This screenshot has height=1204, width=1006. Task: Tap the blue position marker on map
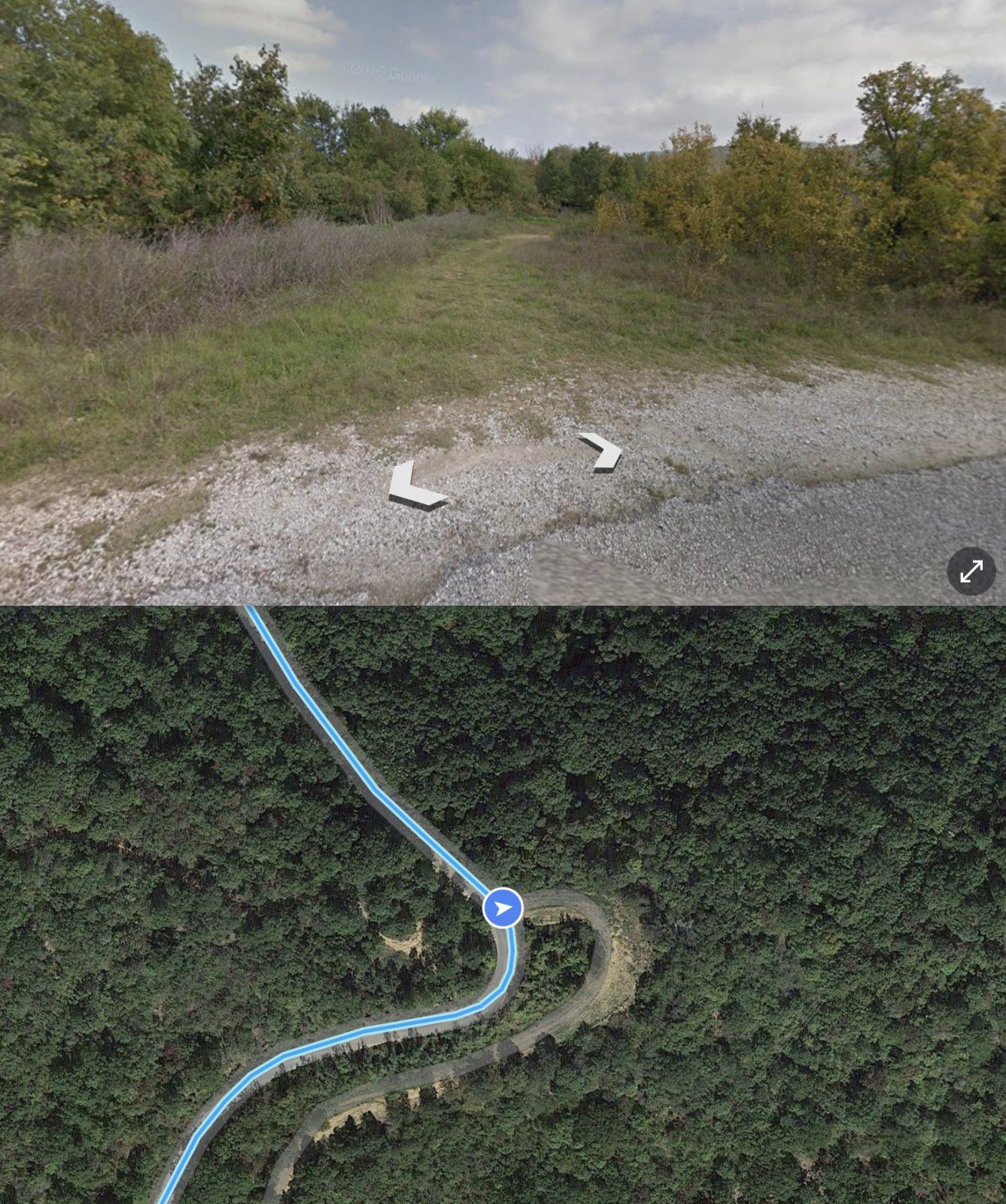503,909
